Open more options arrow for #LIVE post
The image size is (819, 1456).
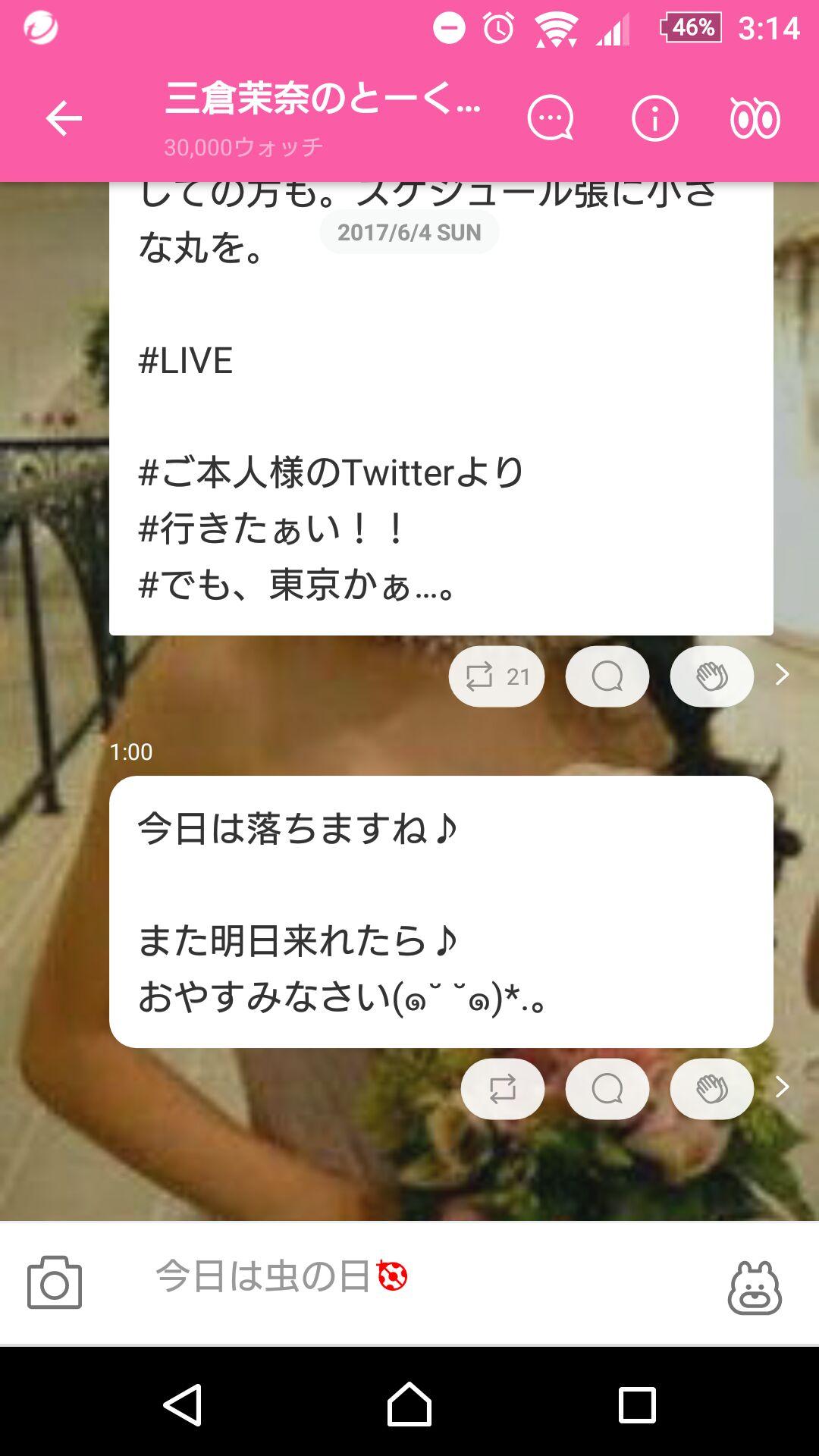point(783,674)
